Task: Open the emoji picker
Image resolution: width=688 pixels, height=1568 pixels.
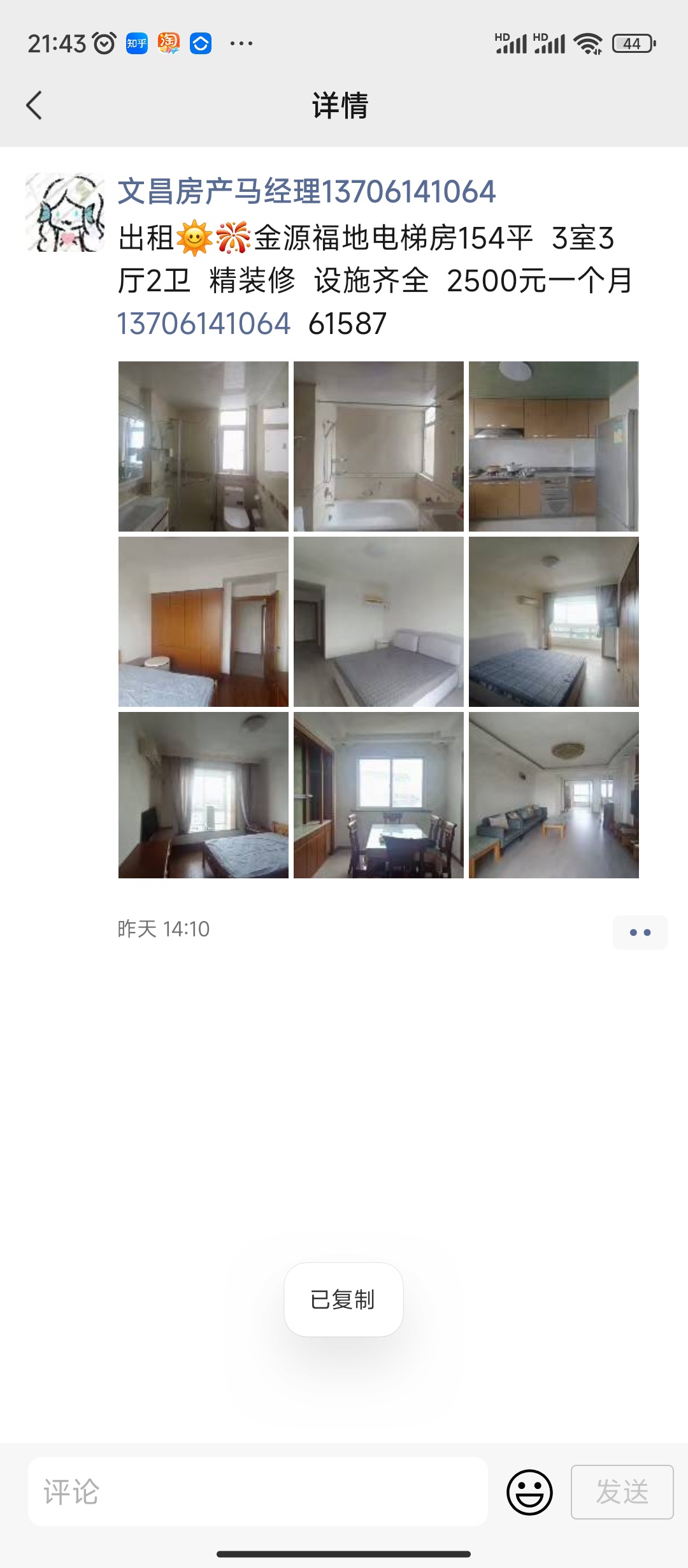Action: [529, 1492]
